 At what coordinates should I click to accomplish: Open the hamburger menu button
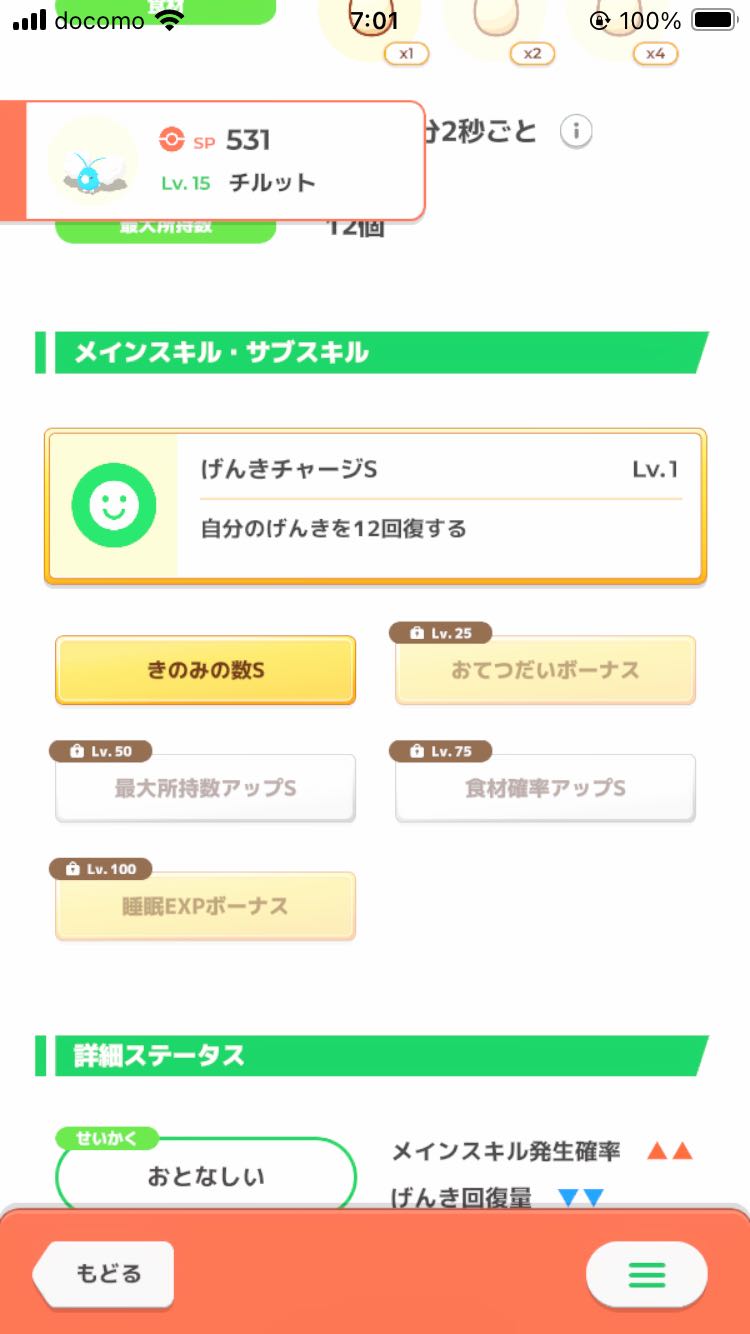tap(646, 1275)
